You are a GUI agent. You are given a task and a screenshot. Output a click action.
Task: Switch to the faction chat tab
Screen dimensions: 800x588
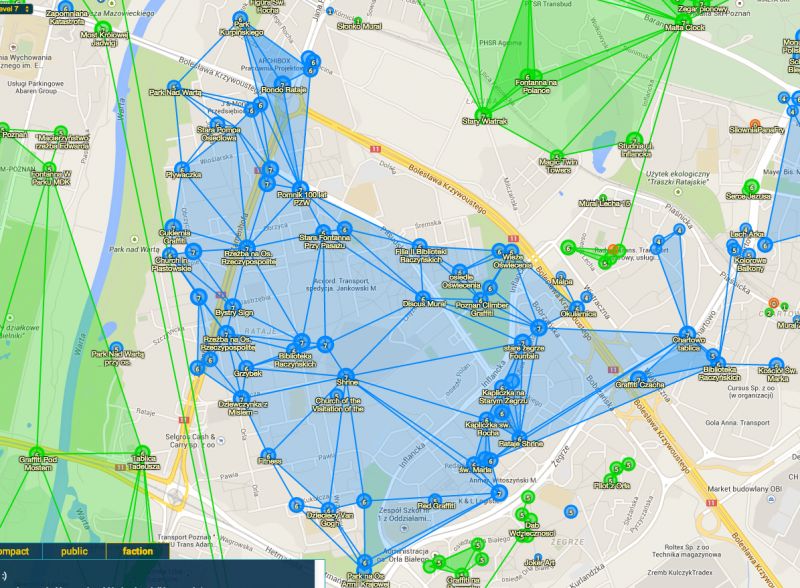138,551
